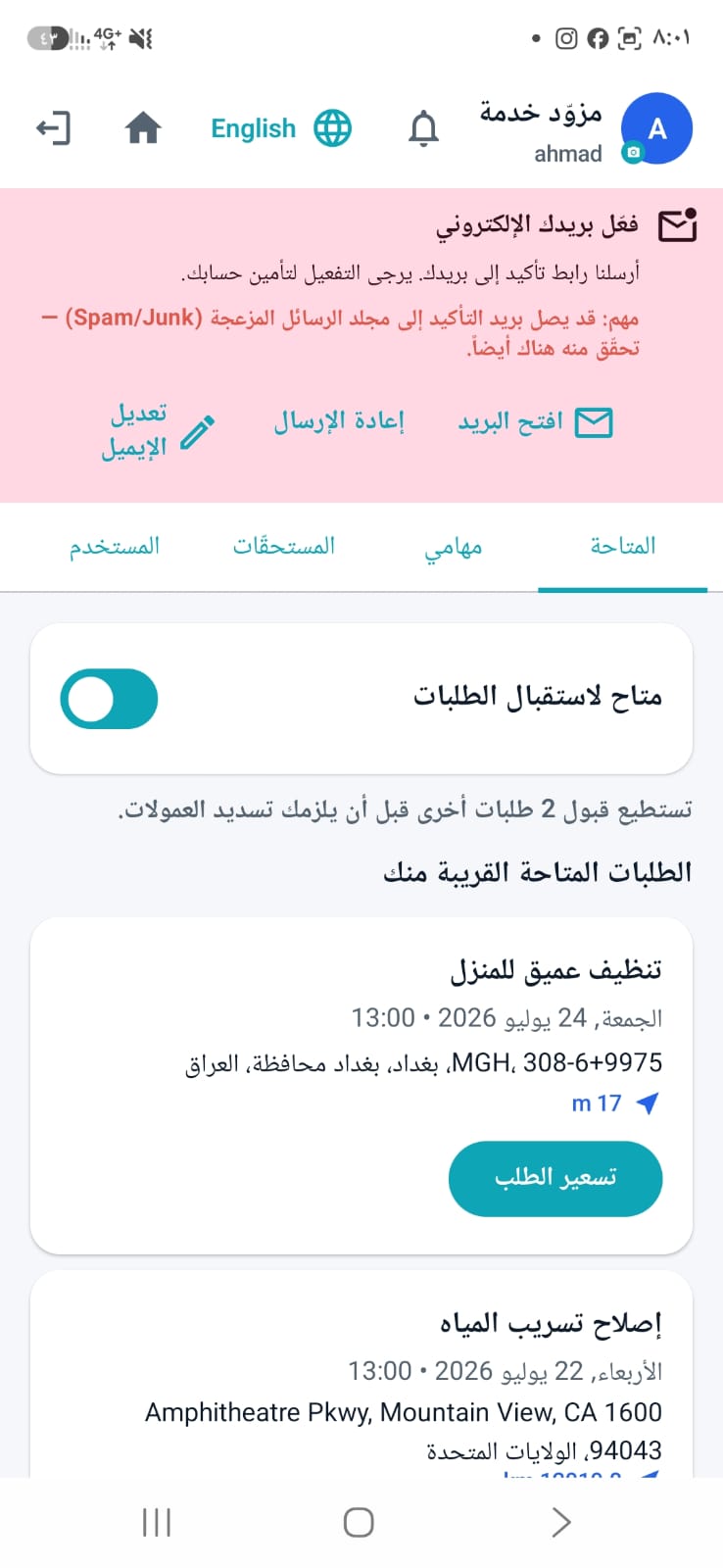Resend the email via إعادة الإرسال

tap(339, 421)
